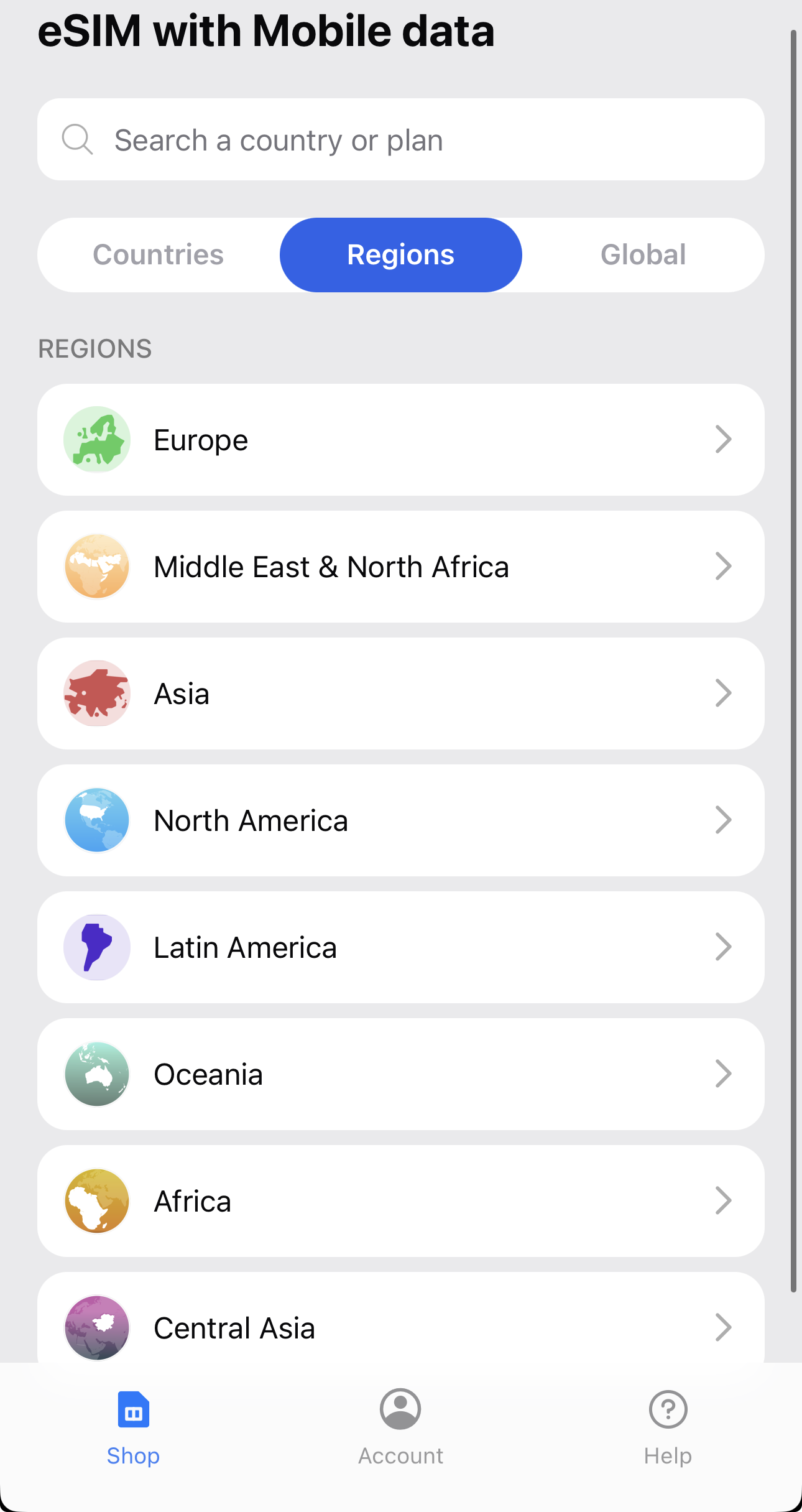Switch to the Global filter
802x1512 pixels.
point(643,254)
